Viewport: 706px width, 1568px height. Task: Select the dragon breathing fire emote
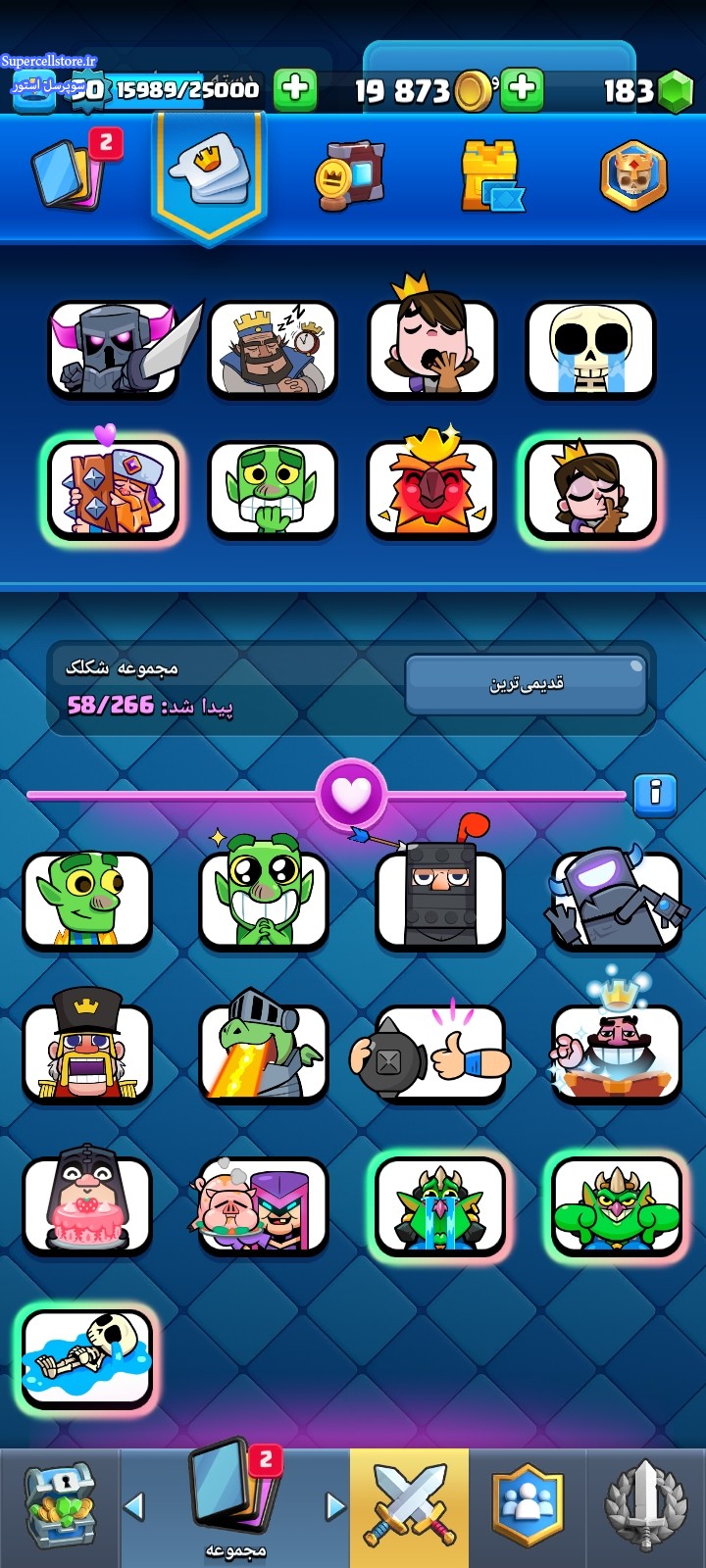[264, 1053]
